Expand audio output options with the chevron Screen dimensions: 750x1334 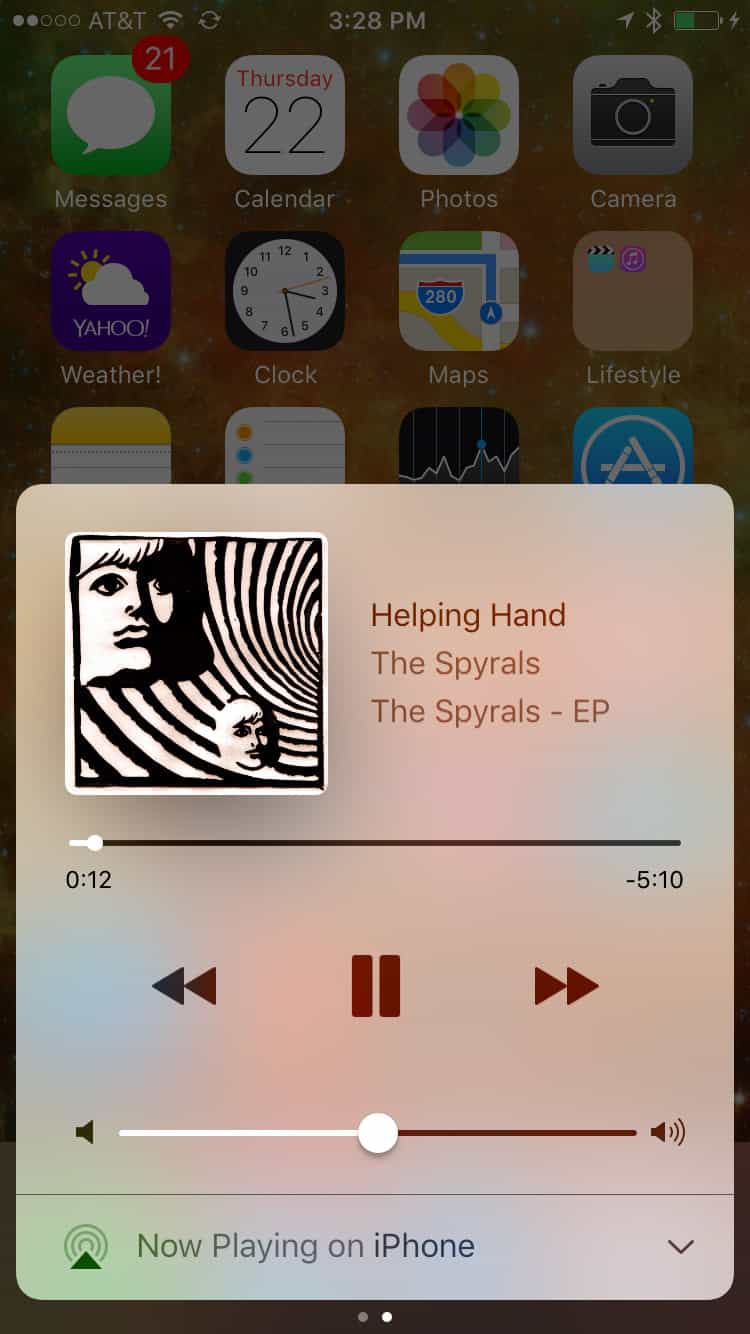click(x=680, y=1246)
